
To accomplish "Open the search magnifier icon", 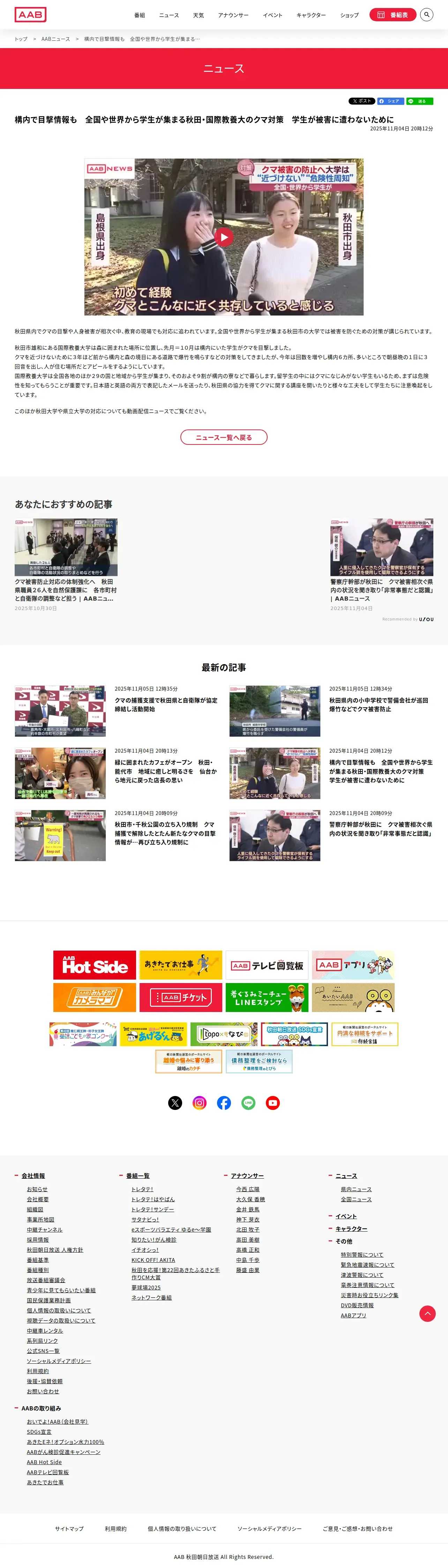I will tap(427, 15).
